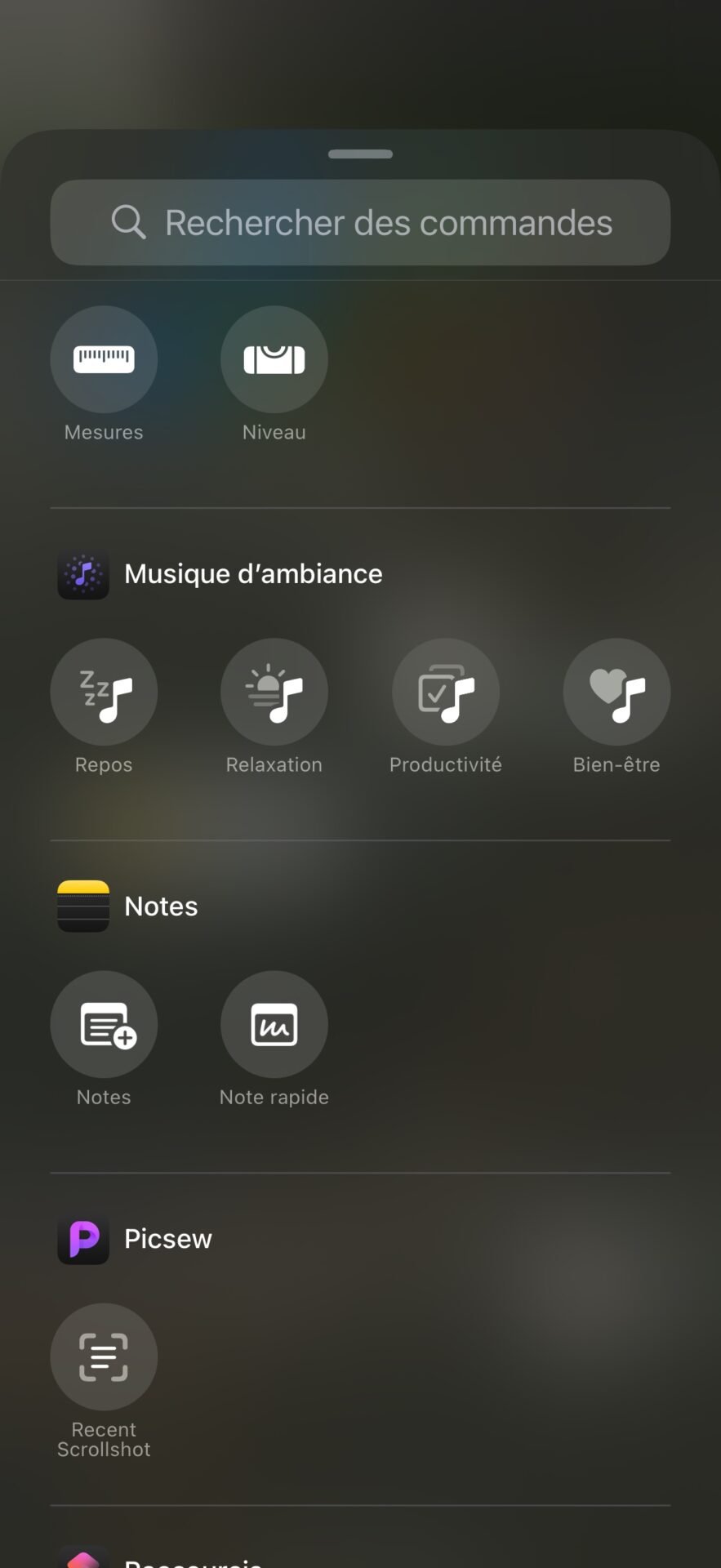This screenshot has width=721, height=1568.
Task: Choose the Note rapide control
Action: [x=274, y=1024]
